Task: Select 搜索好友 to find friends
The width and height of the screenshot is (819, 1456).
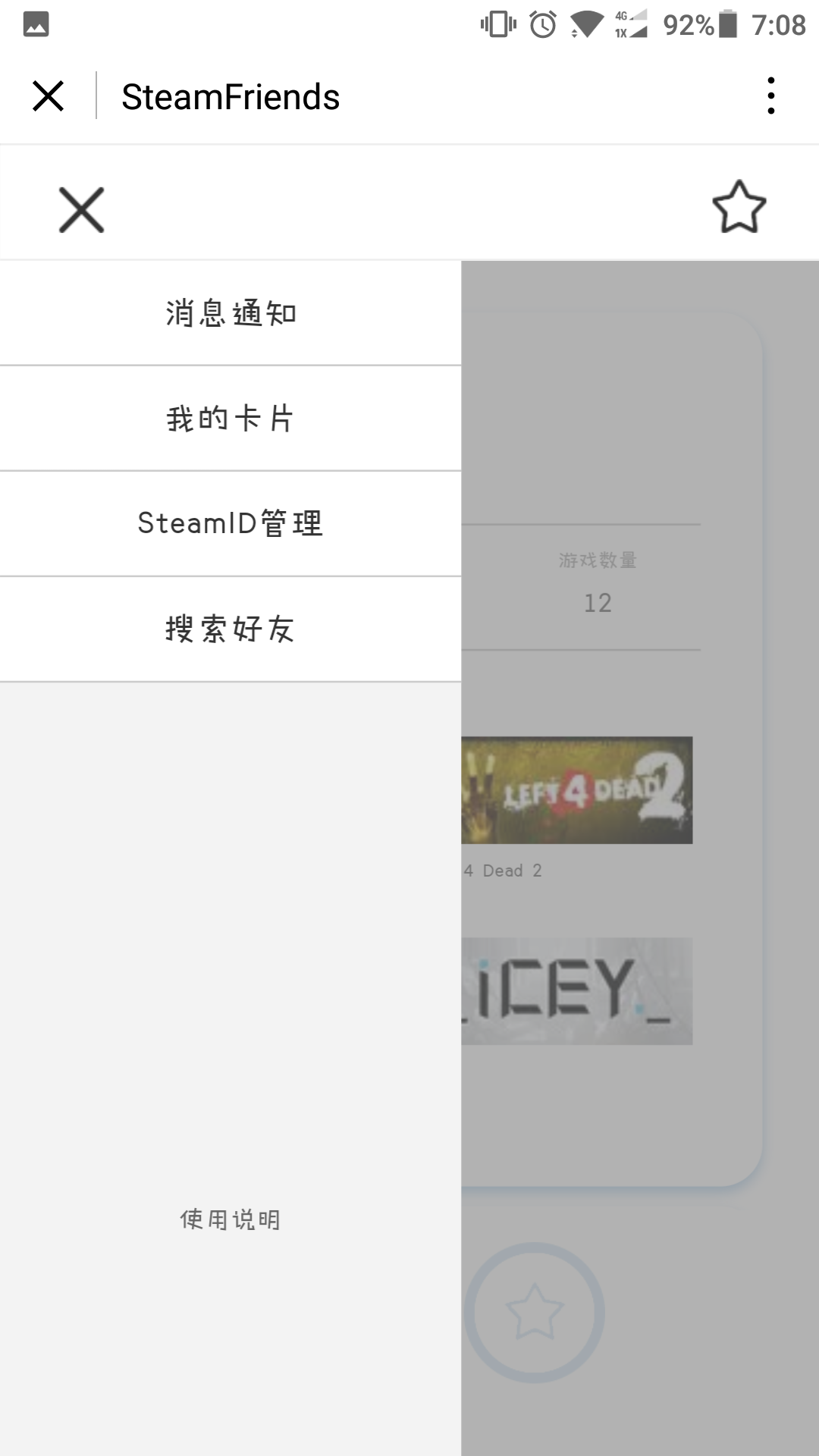Action: (x=231, y=629)
